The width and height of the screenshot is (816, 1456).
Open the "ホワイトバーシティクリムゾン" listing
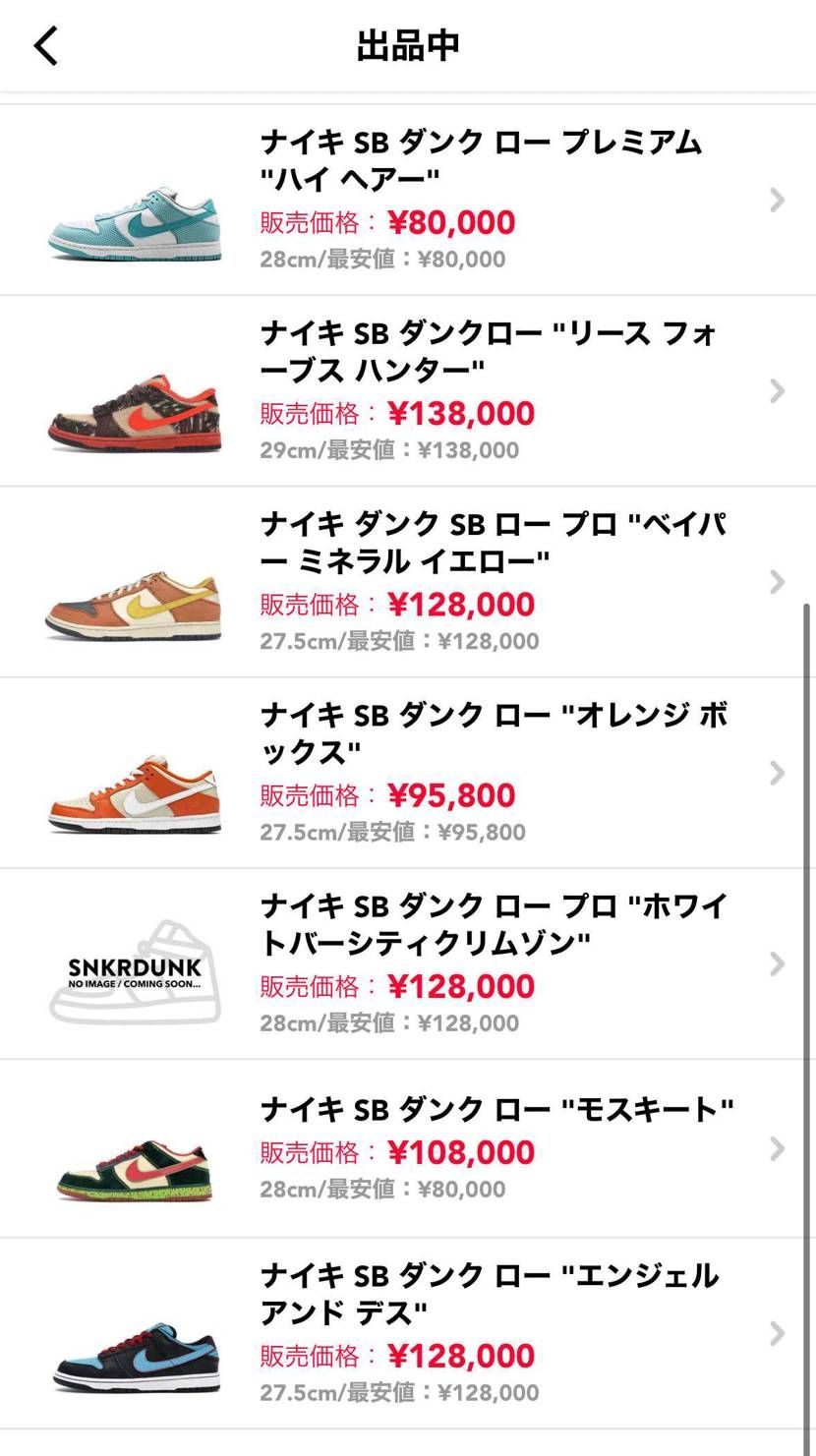pos(408,963)
